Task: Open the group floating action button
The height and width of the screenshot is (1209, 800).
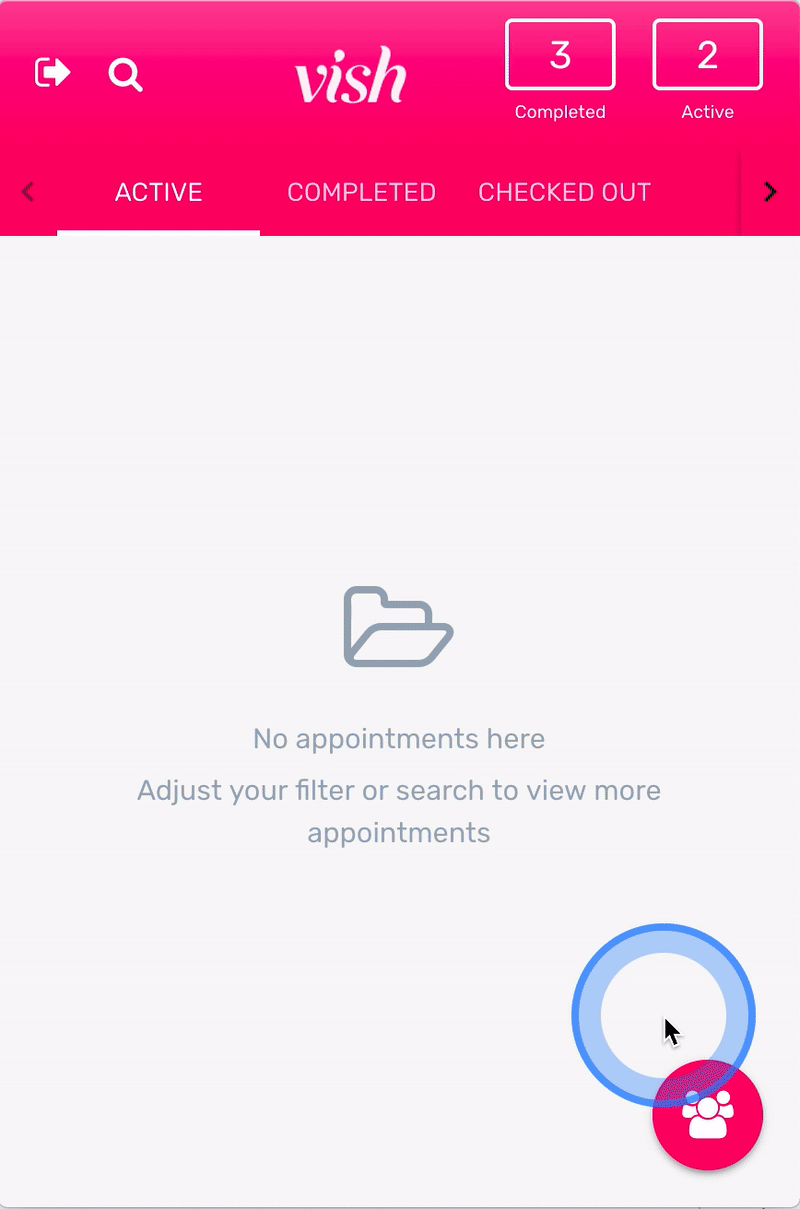Action: (x=708, y=1115)
